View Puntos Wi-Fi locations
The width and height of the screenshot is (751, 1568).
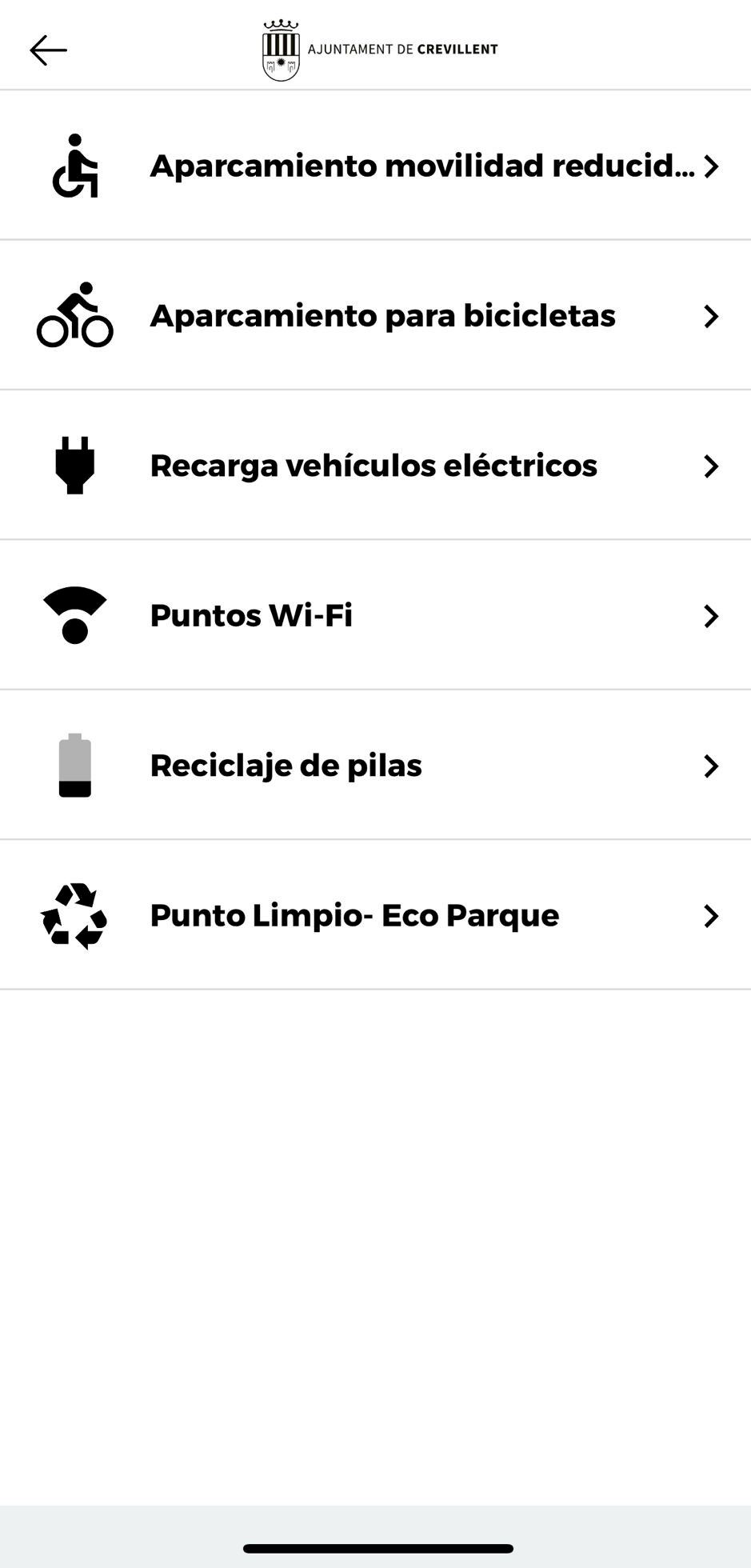click(376, 615)
